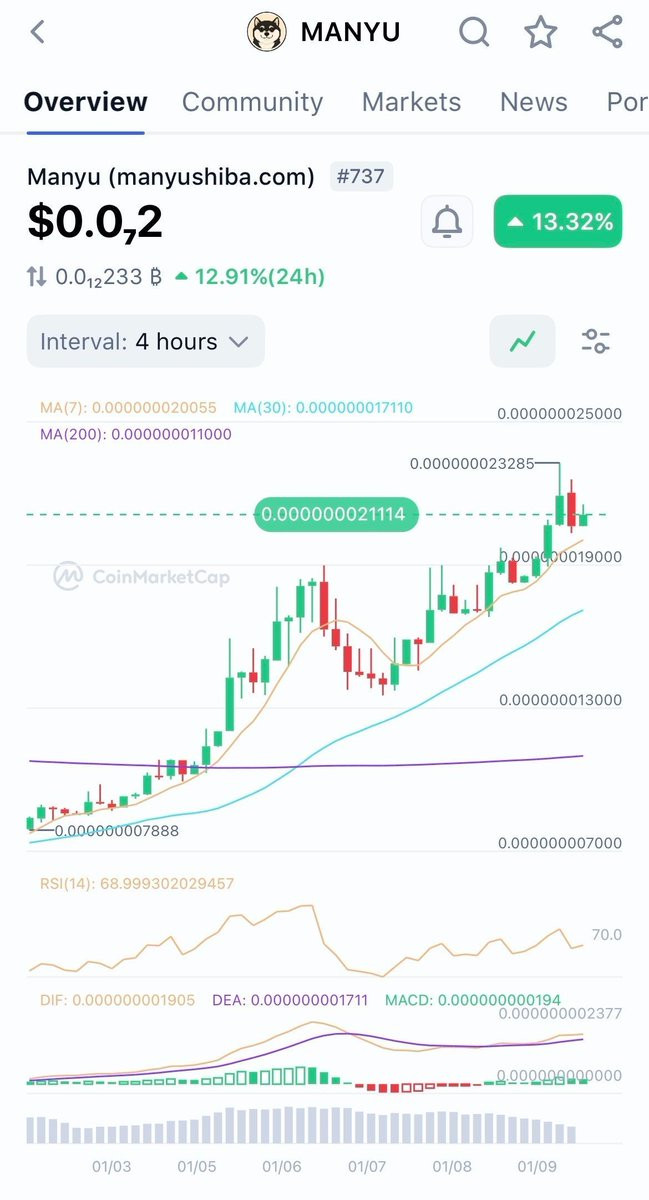Open the Interval 4 hours dropdown
Viewport: 649px width, 1200px height.
click(146, 342)
